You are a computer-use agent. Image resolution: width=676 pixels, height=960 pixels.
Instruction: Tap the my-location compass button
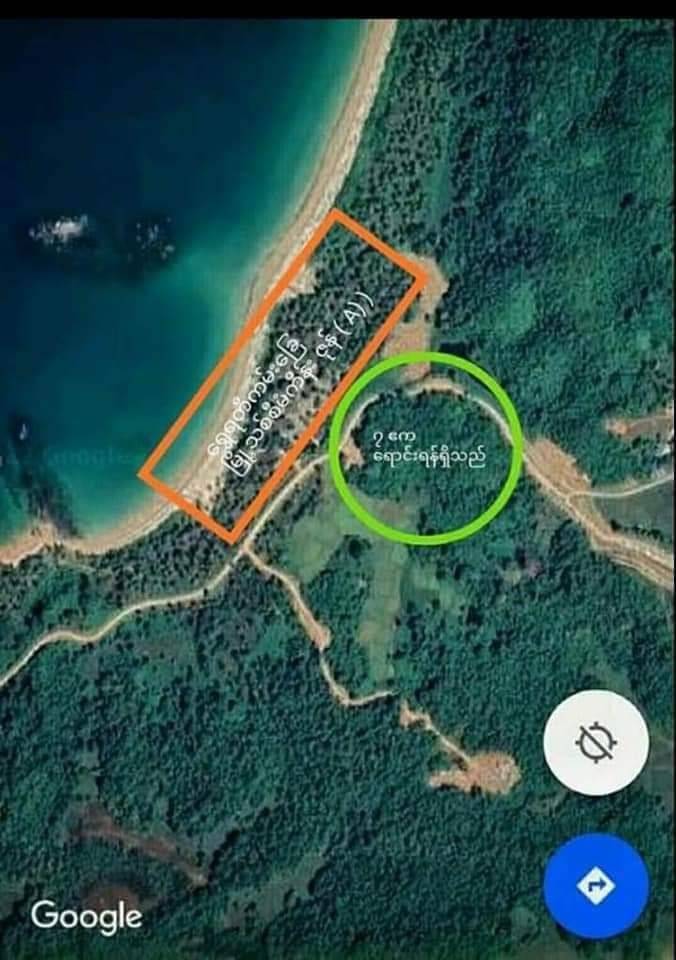[x=596, y=742]
